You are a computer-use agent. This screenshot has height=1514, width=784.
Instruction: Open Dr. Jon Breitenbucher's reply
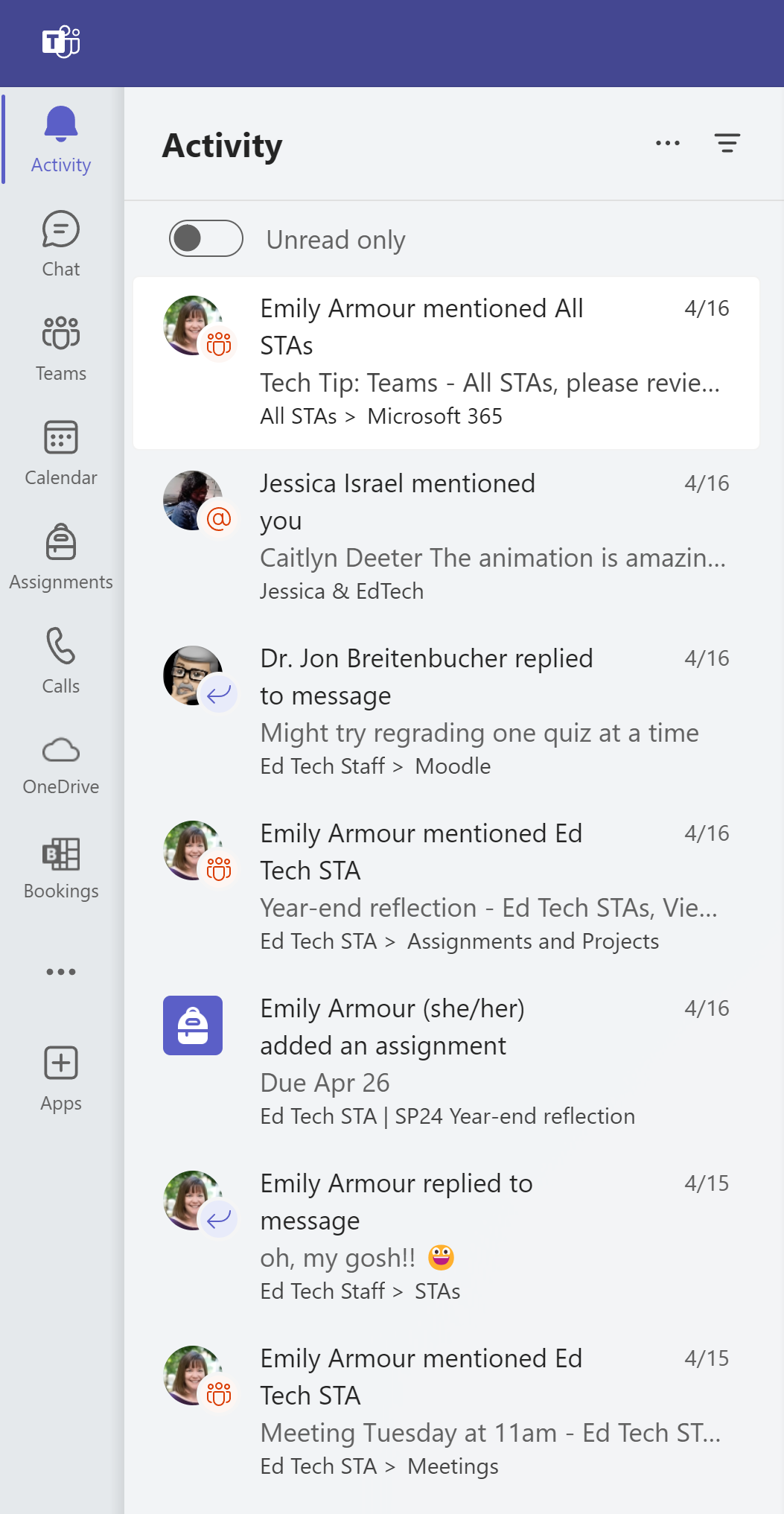click(x=447, y=711)
